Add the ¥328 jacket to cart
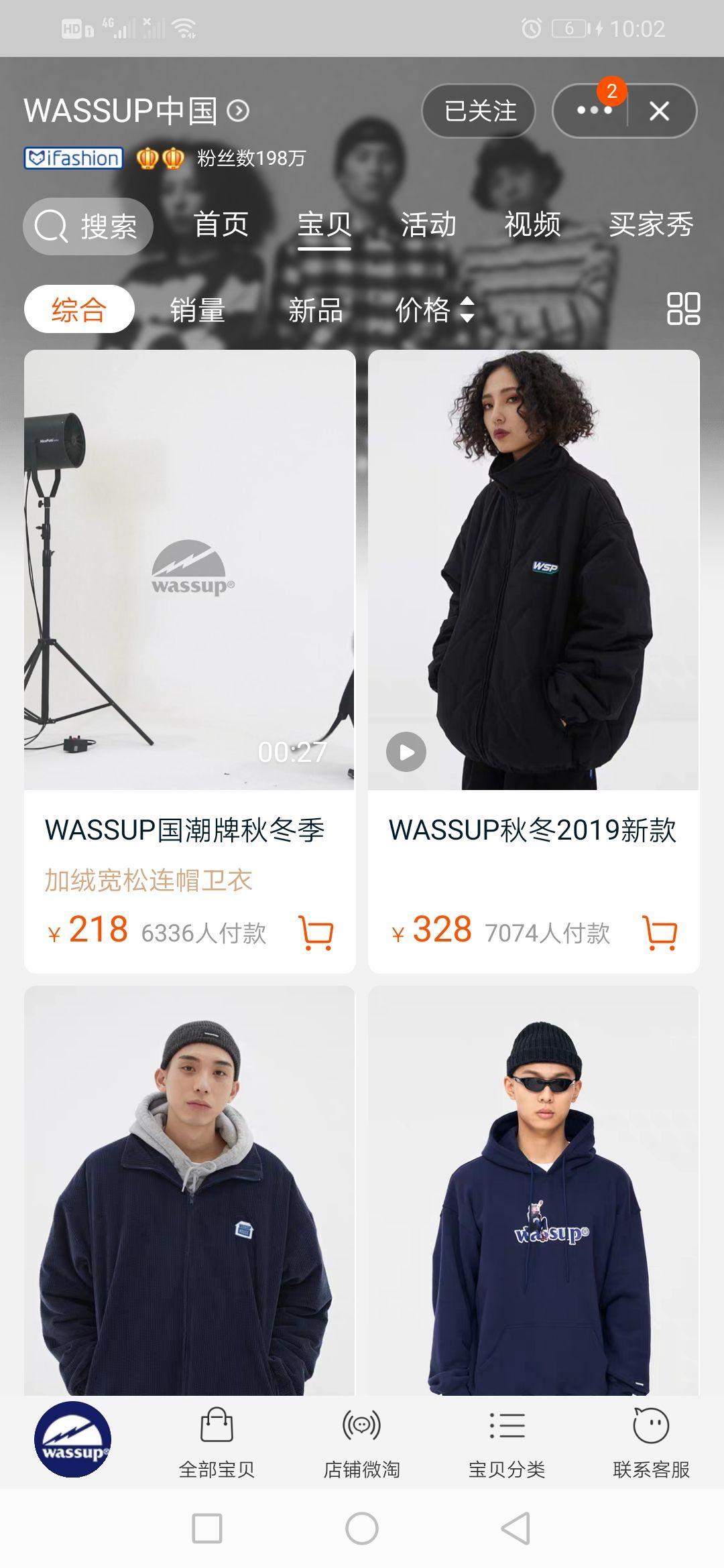 click(x=660, y=932)
